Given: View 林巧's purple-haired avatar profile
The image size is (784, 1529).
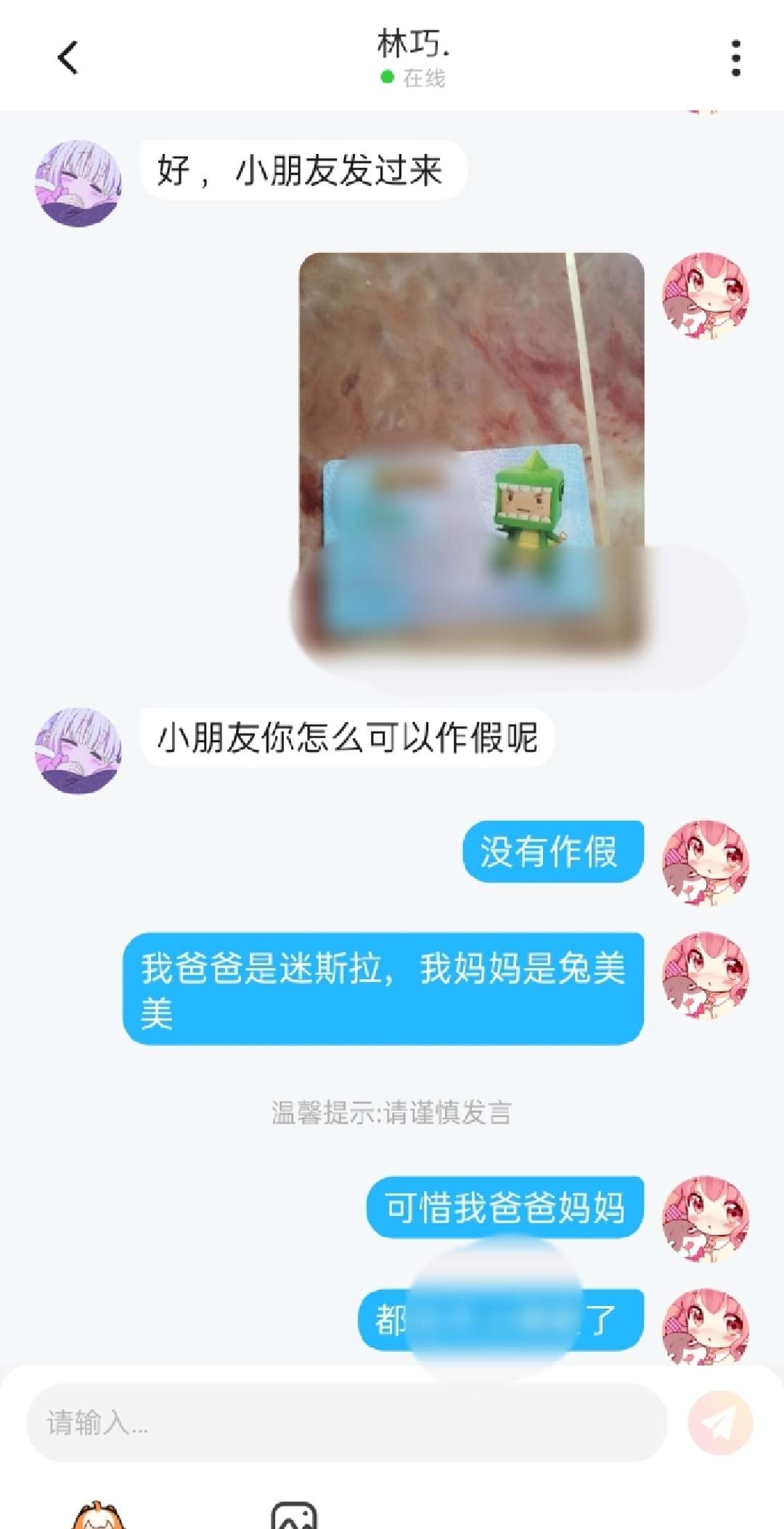Looking at the screenshot, I should 78,183.
